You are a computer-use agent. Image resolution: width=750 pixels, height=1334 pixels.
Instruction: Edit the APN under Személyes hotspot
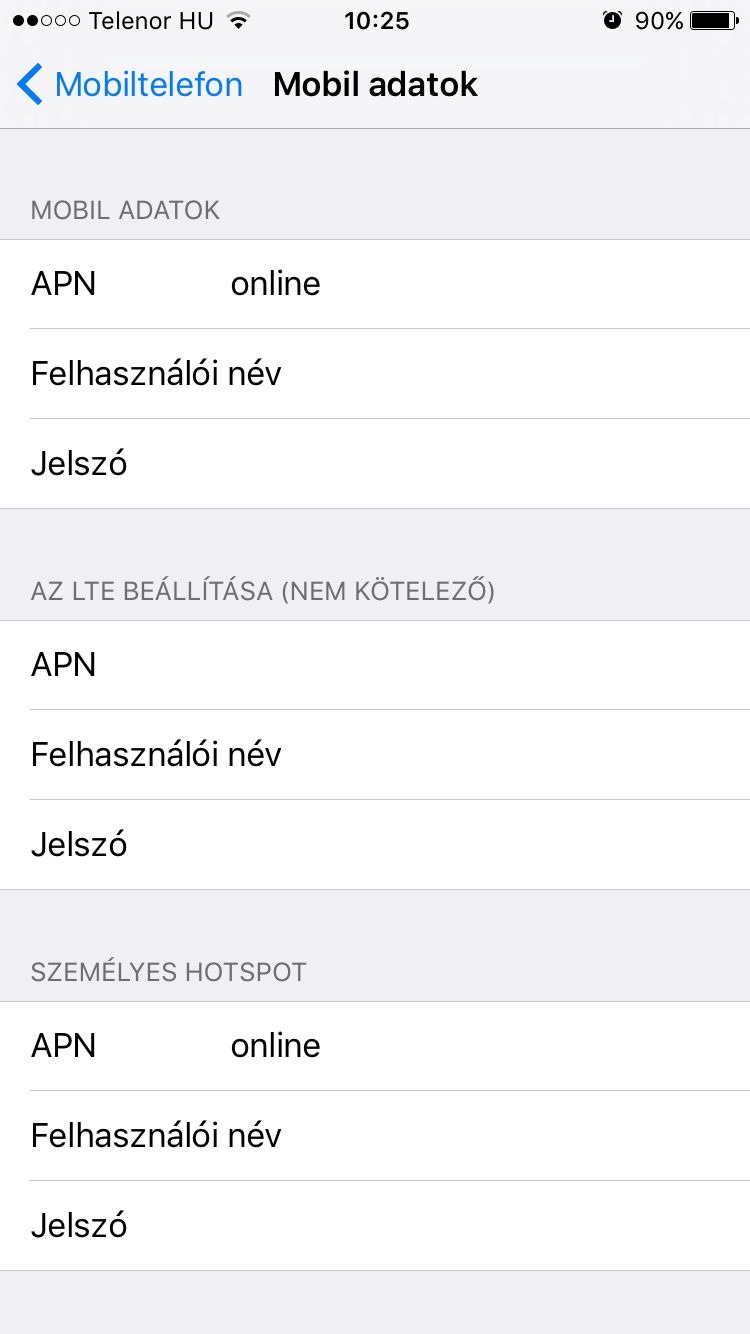click(x=375, y=1046)
